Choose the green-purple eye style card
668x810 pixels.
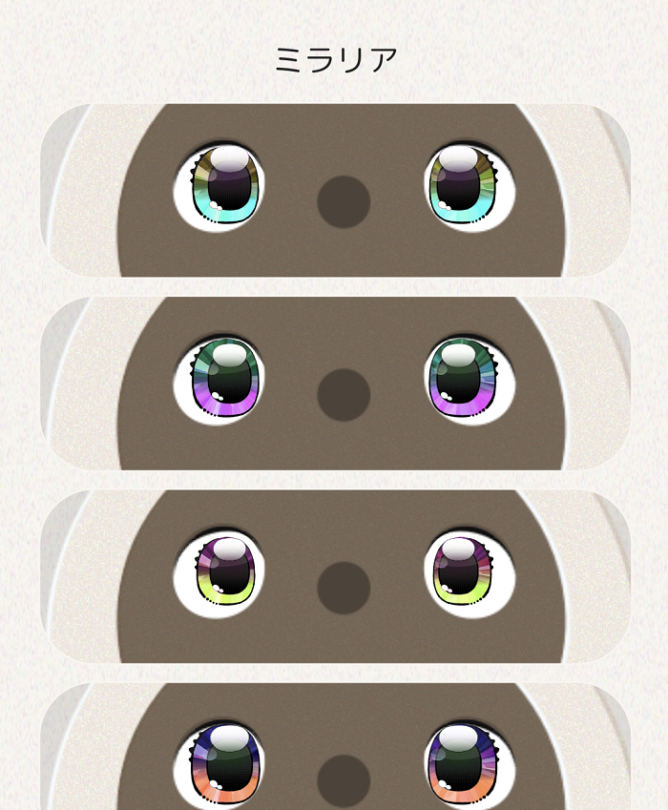tap(335, 383)
